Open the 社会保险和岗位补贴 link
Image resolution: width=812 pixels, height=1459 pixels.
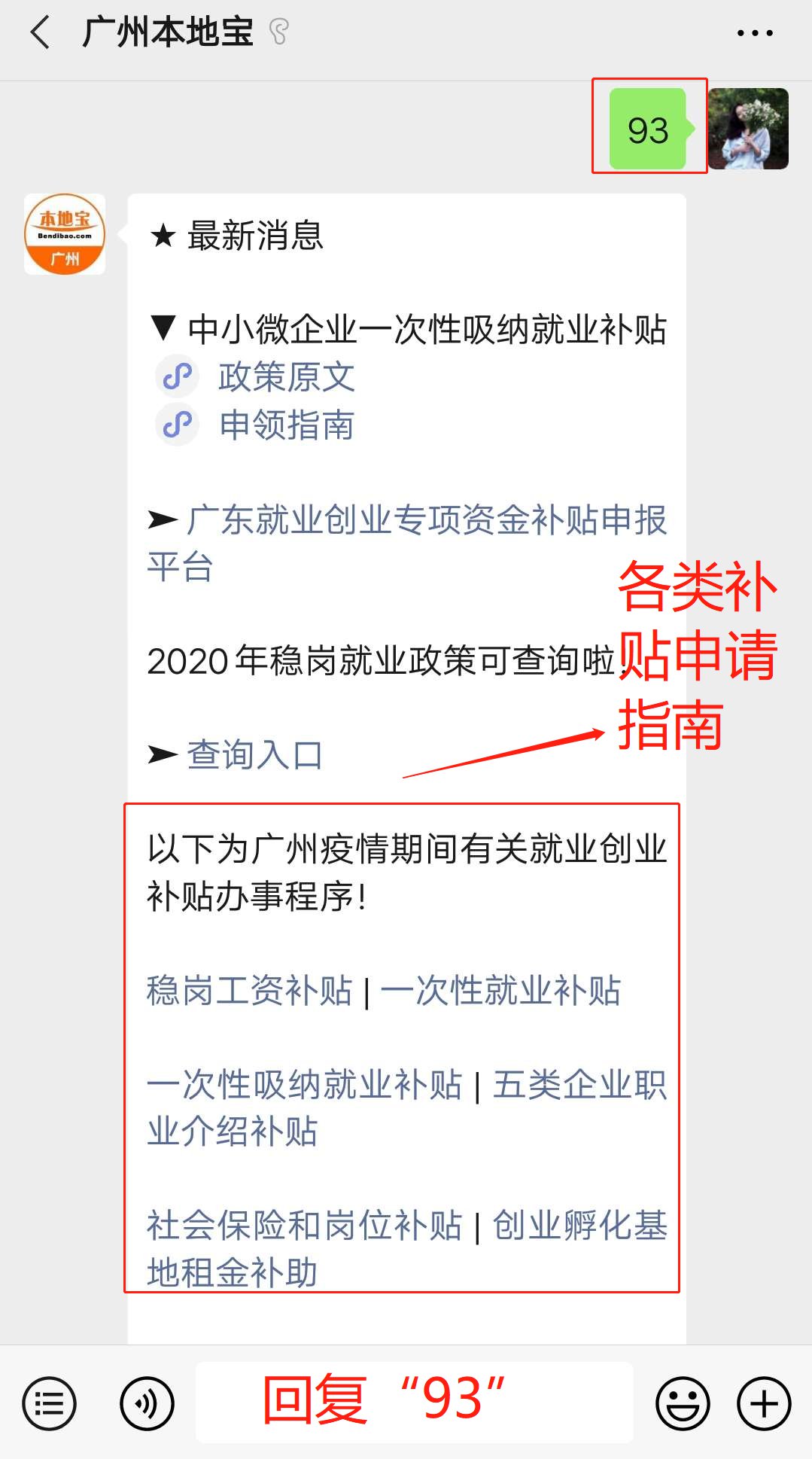pos(305,1225)
